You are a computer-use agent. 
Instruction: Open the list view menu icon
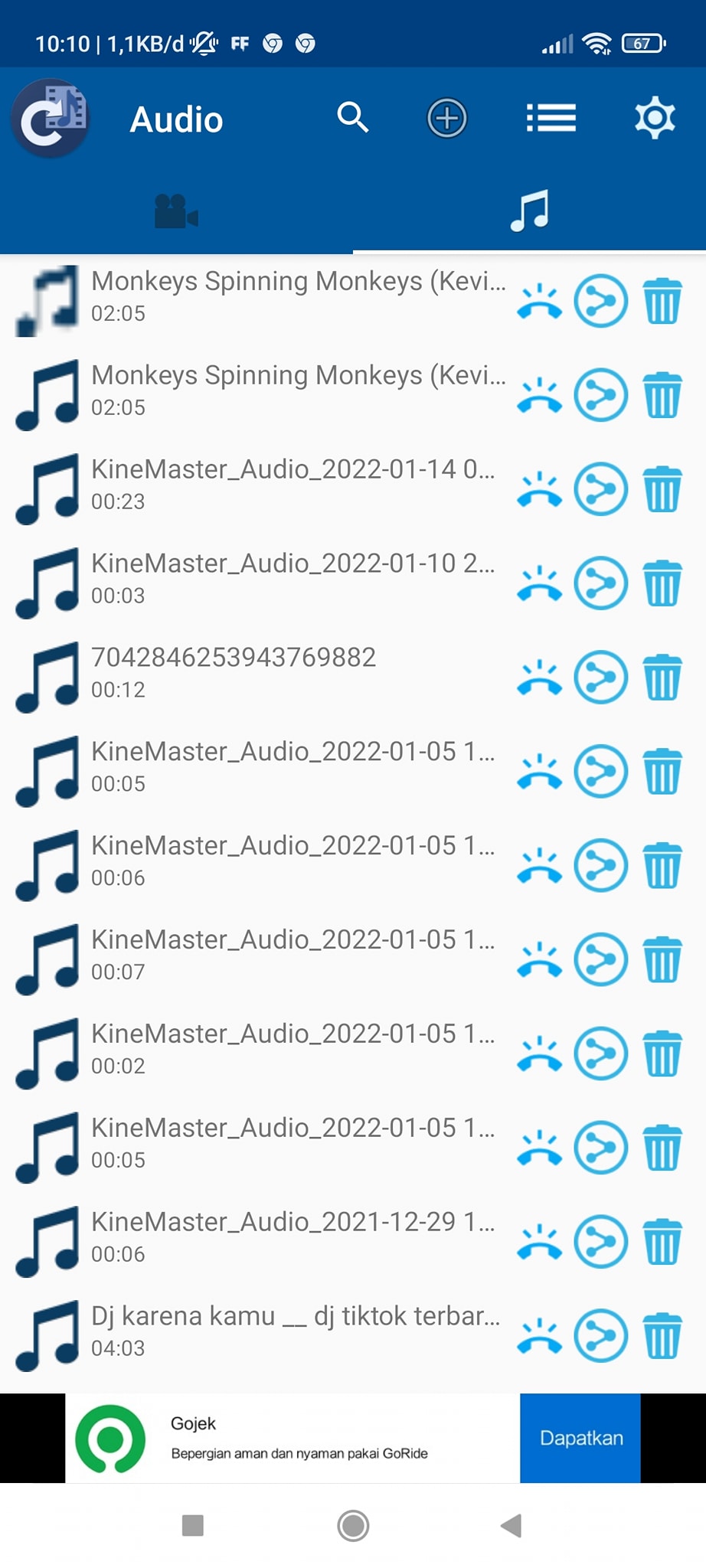(x=551, y=118)
